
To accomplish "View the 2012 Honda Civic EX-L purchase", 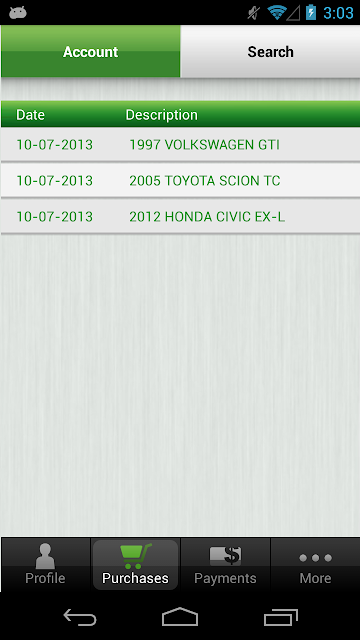I will tap(180, 217).
